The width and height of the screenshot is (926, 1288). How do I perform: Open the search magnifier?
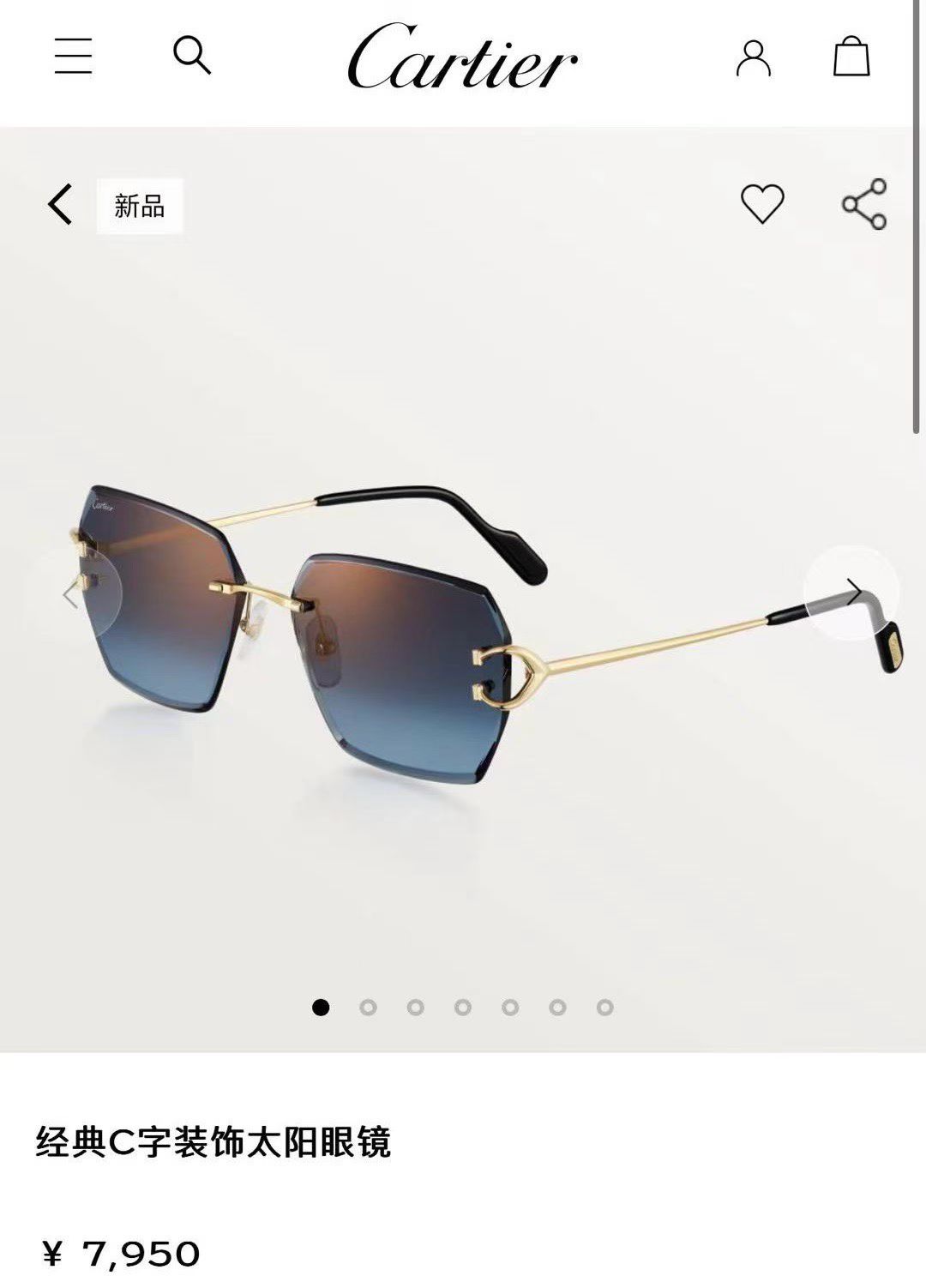(191, 56)
